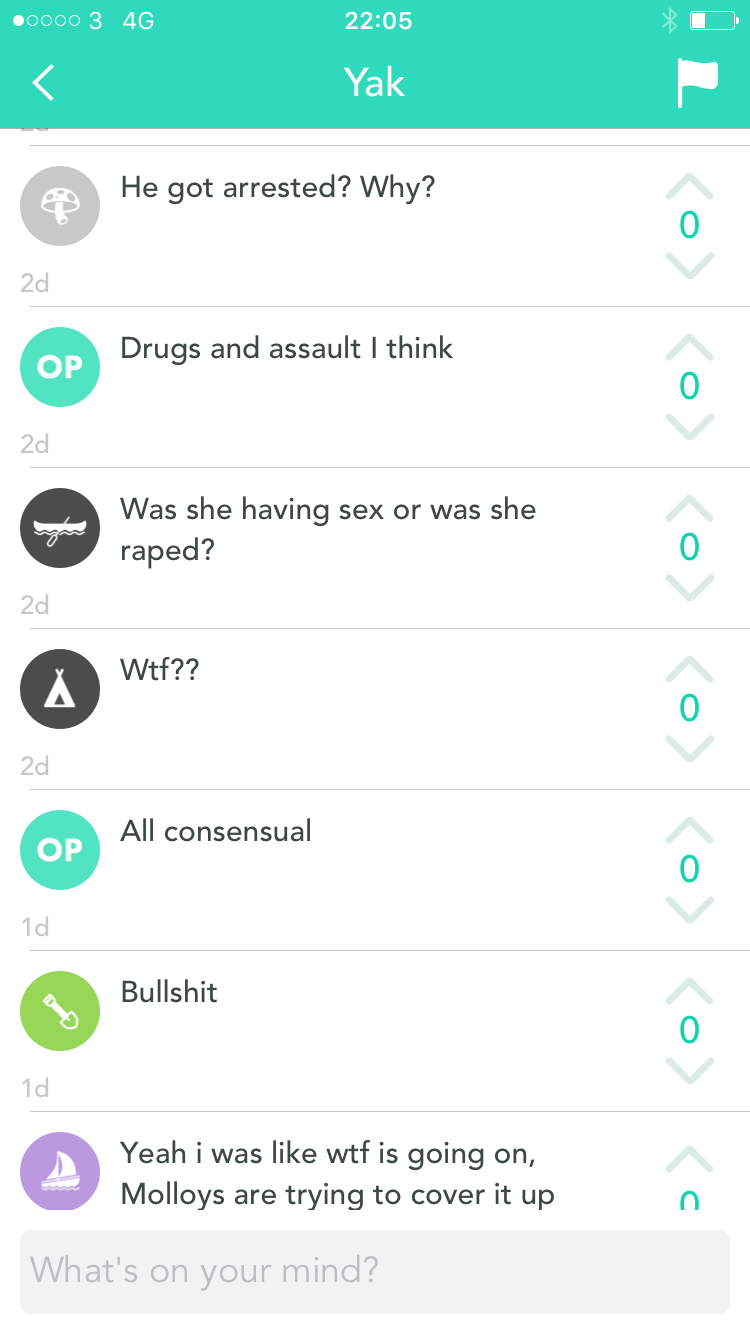
Task: Flag this Yak with the flag icon
Action: tap(697, 82)
